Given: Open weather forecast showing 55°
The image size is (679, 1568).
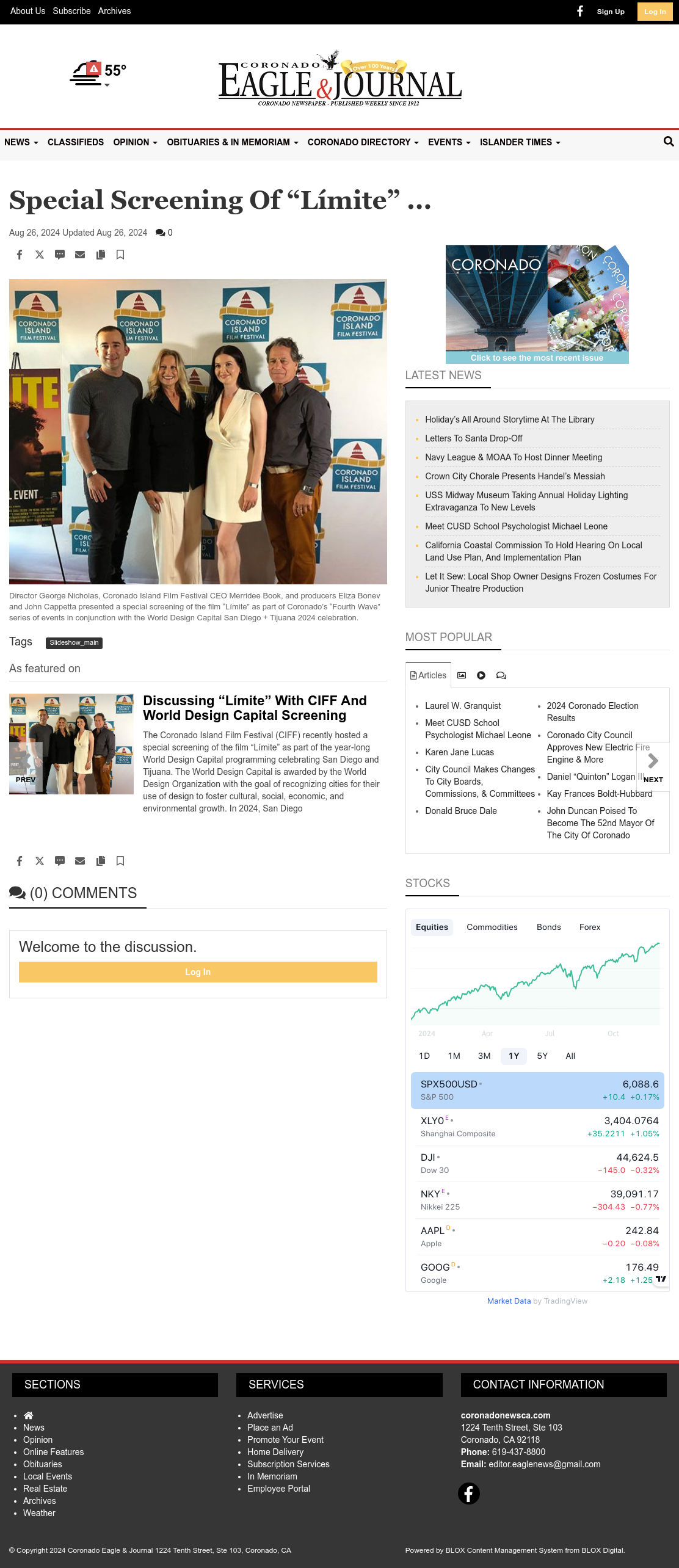Looking at the screenshot, I should (x=98, y=73).
